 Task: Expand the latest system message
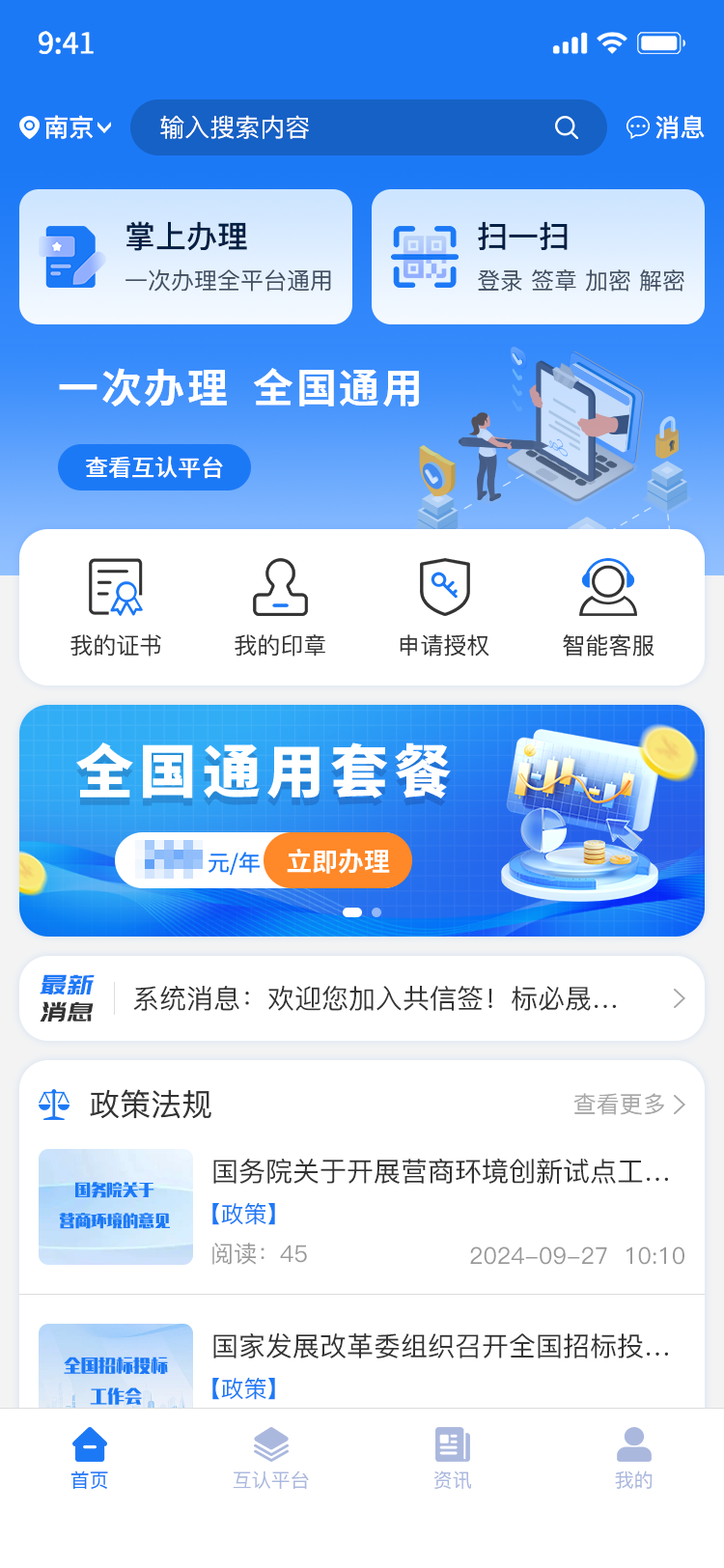[362, 997]
